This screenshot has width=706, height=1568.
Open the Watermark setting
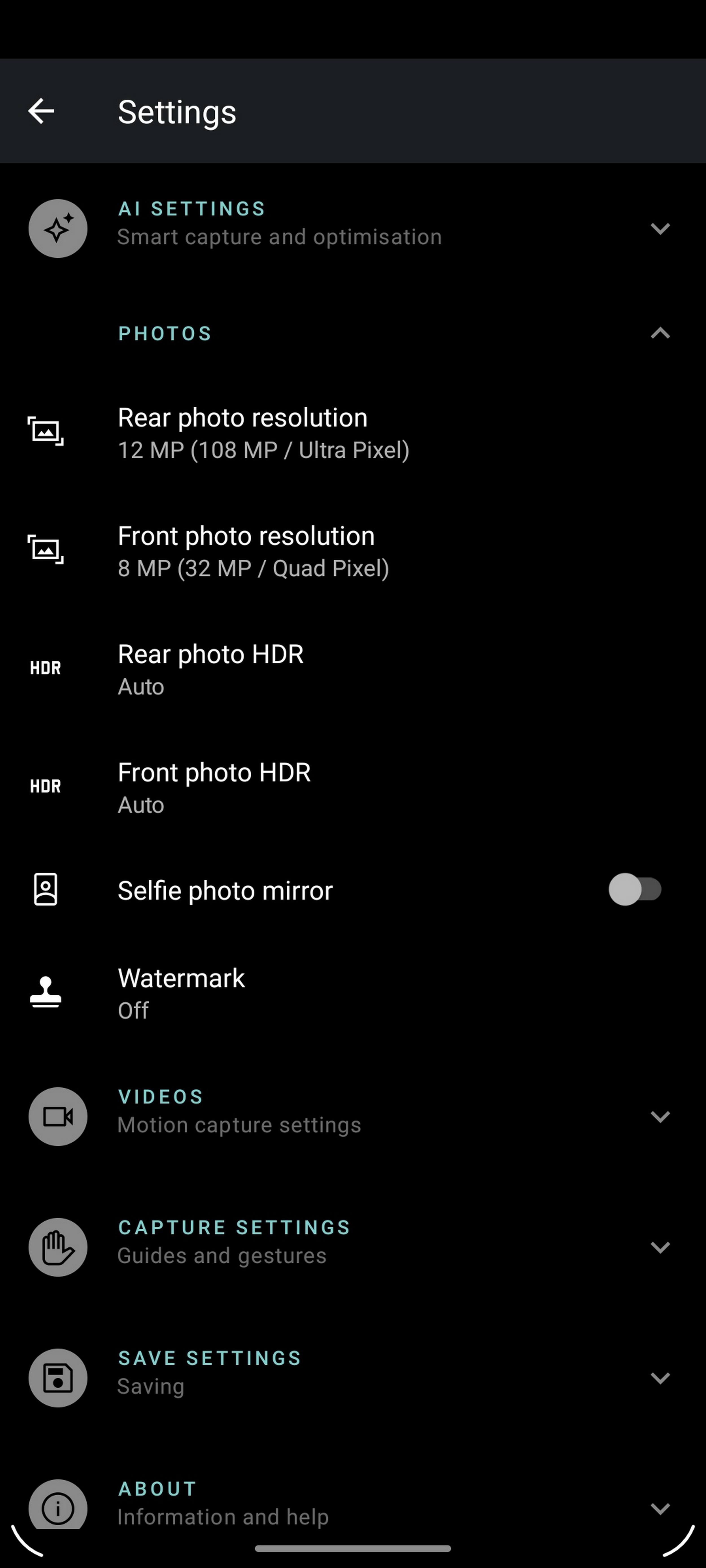pos(181,993)
